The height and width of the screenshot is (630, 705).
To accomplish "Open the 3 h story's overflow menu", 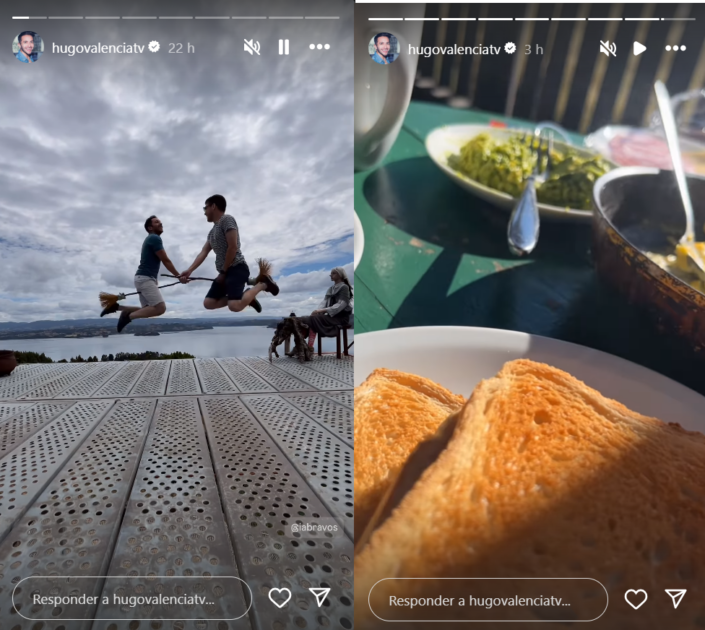I will (676, 48).
